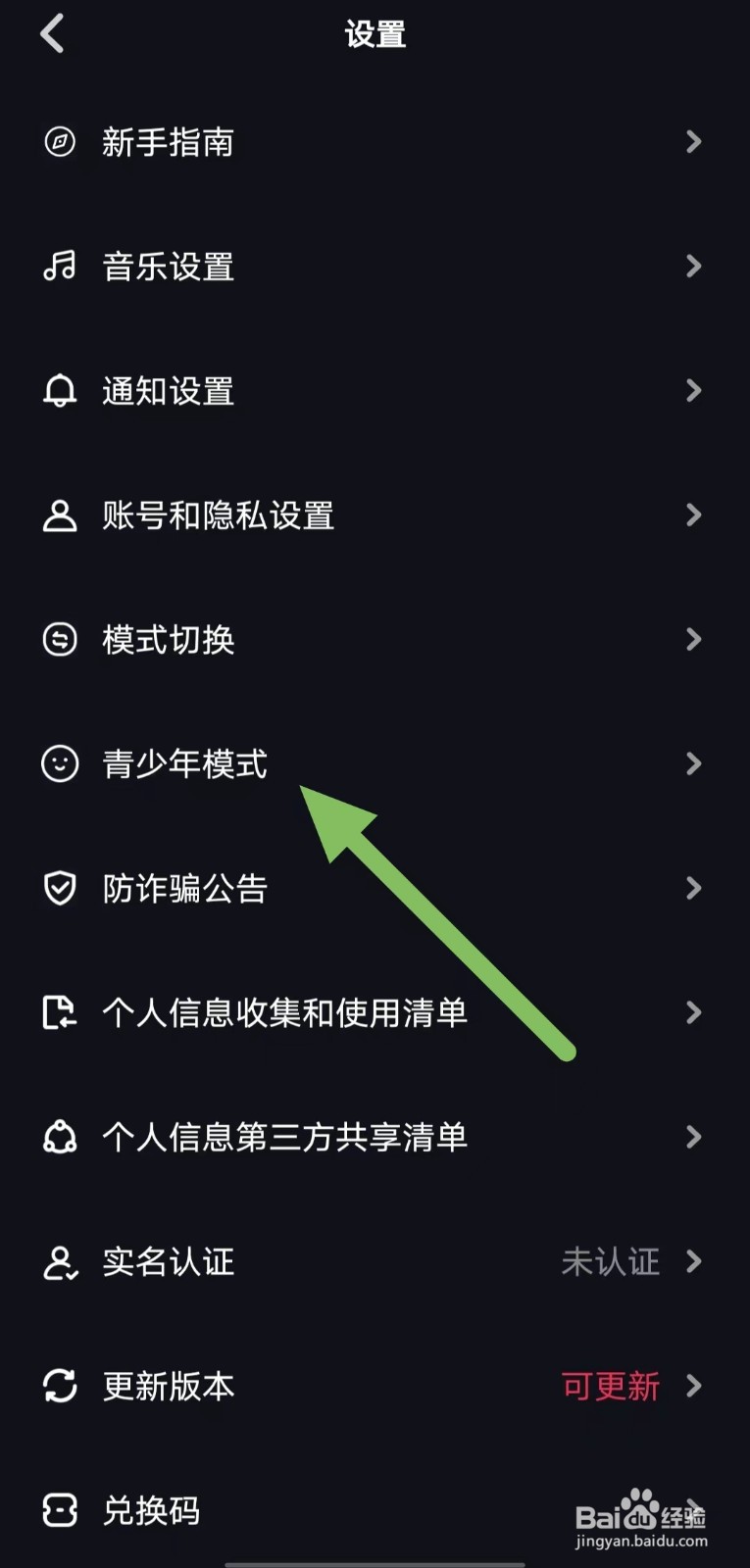
Task: Tap the compass icon beside 新手指南
Action: pos(60,142)
